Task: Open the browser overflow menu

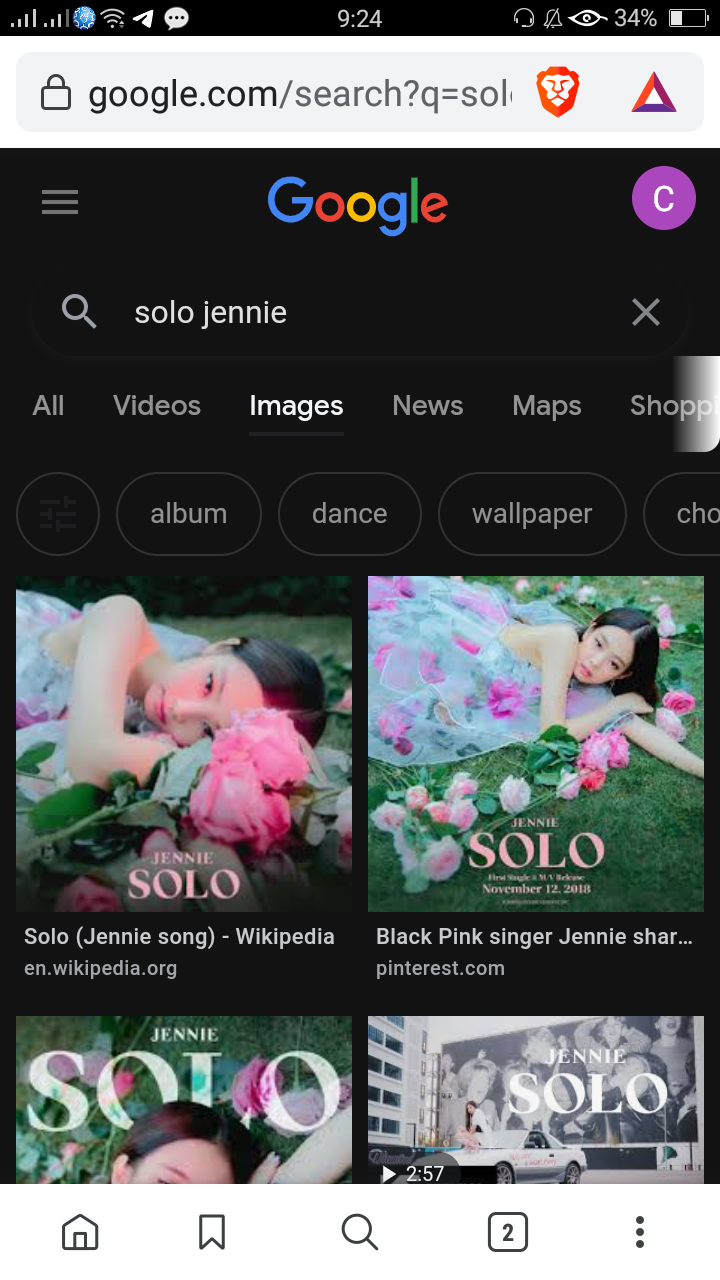Action: coord(640,1232)
